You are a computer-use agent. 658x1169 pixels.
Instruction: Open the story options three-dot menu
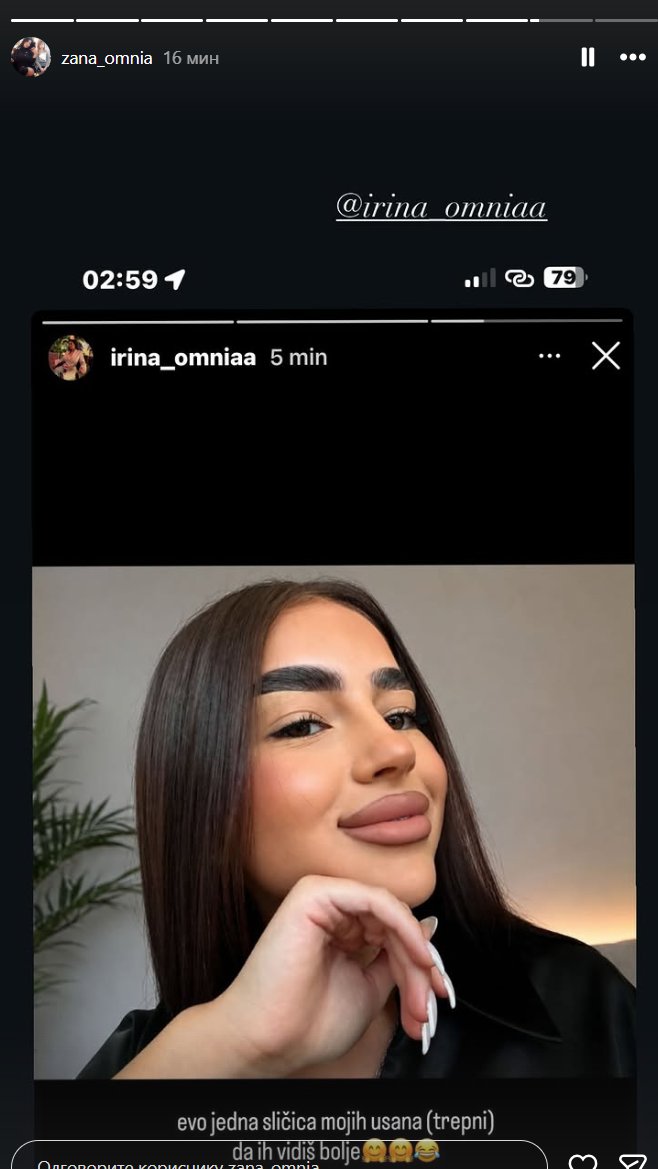click(x=633, y=57)
